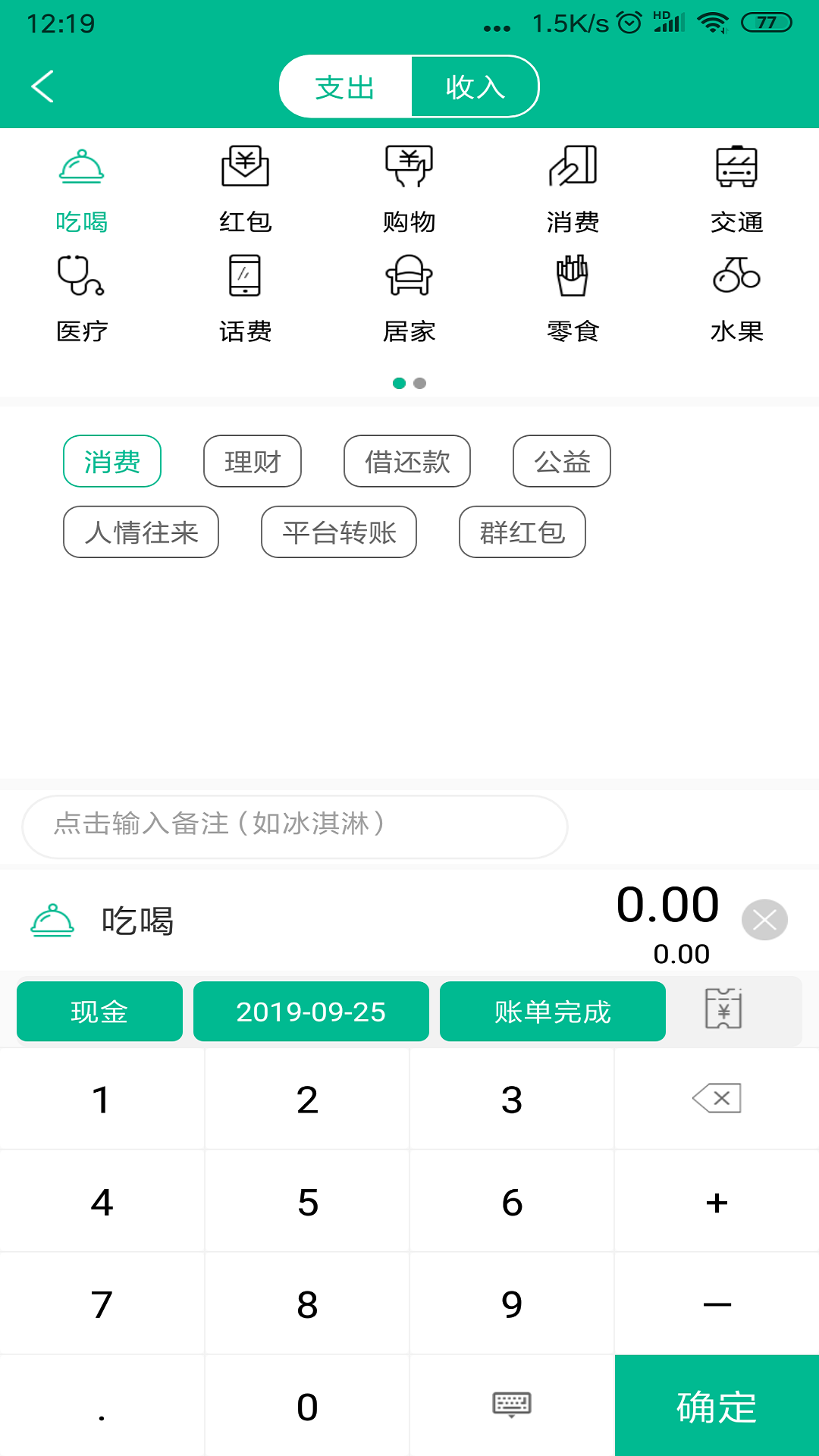Tap the 理财 chip
The width and height of the screenshot is (819, 1456).
pos(253,461)
